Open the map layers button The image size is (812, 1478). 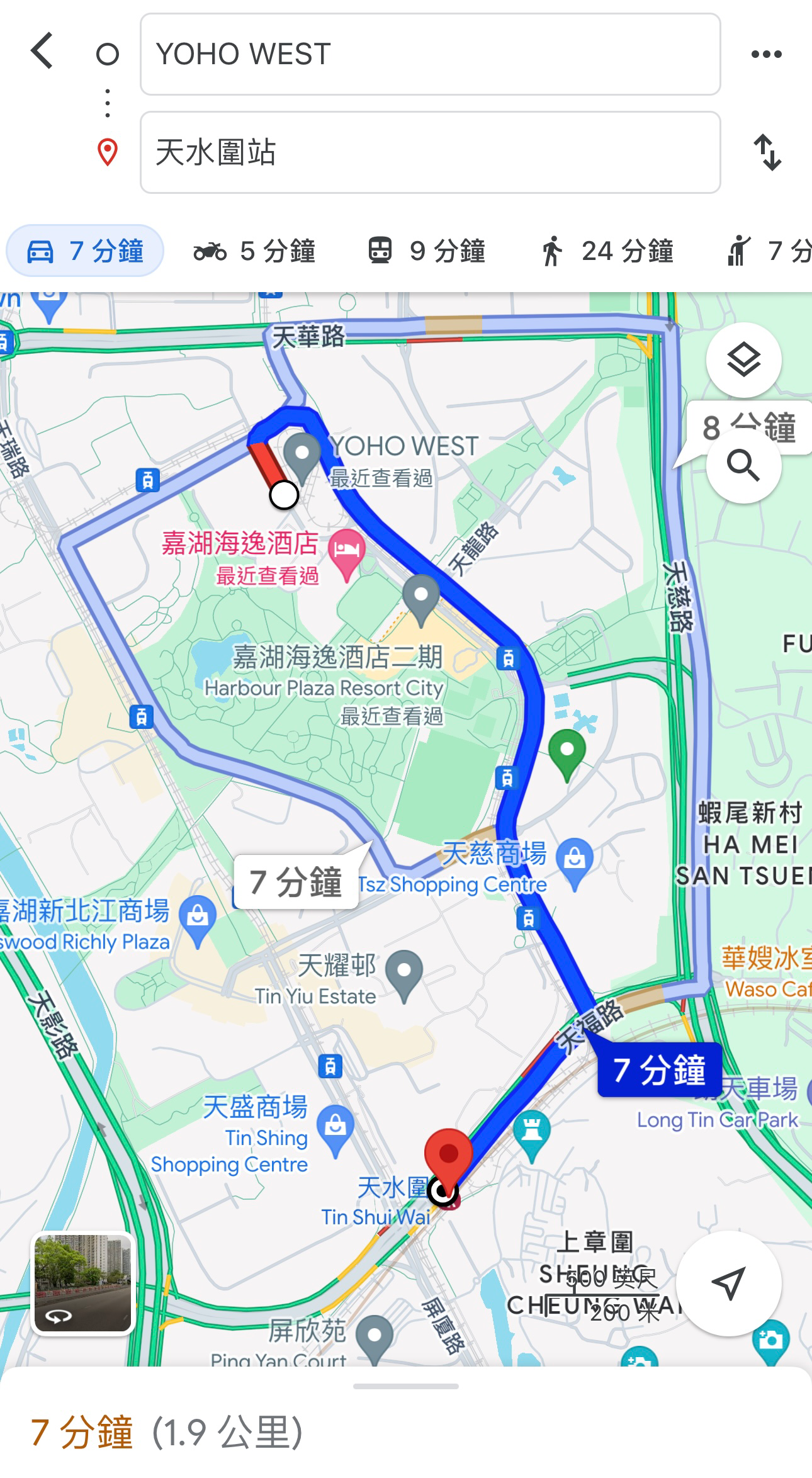743,360
